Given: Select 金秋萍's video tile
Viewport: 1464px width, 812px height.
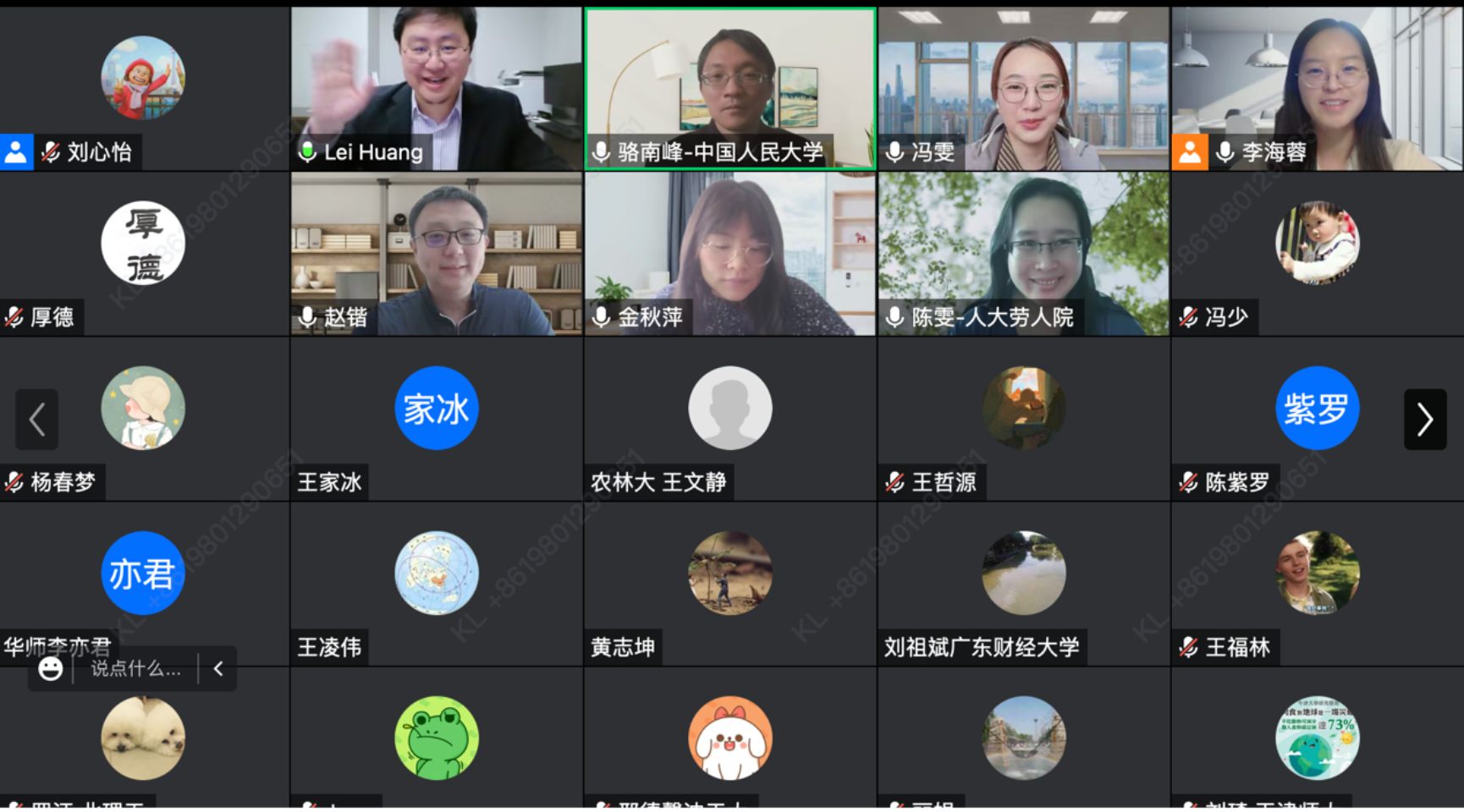Looking at the screenshot, I should 729,254.
